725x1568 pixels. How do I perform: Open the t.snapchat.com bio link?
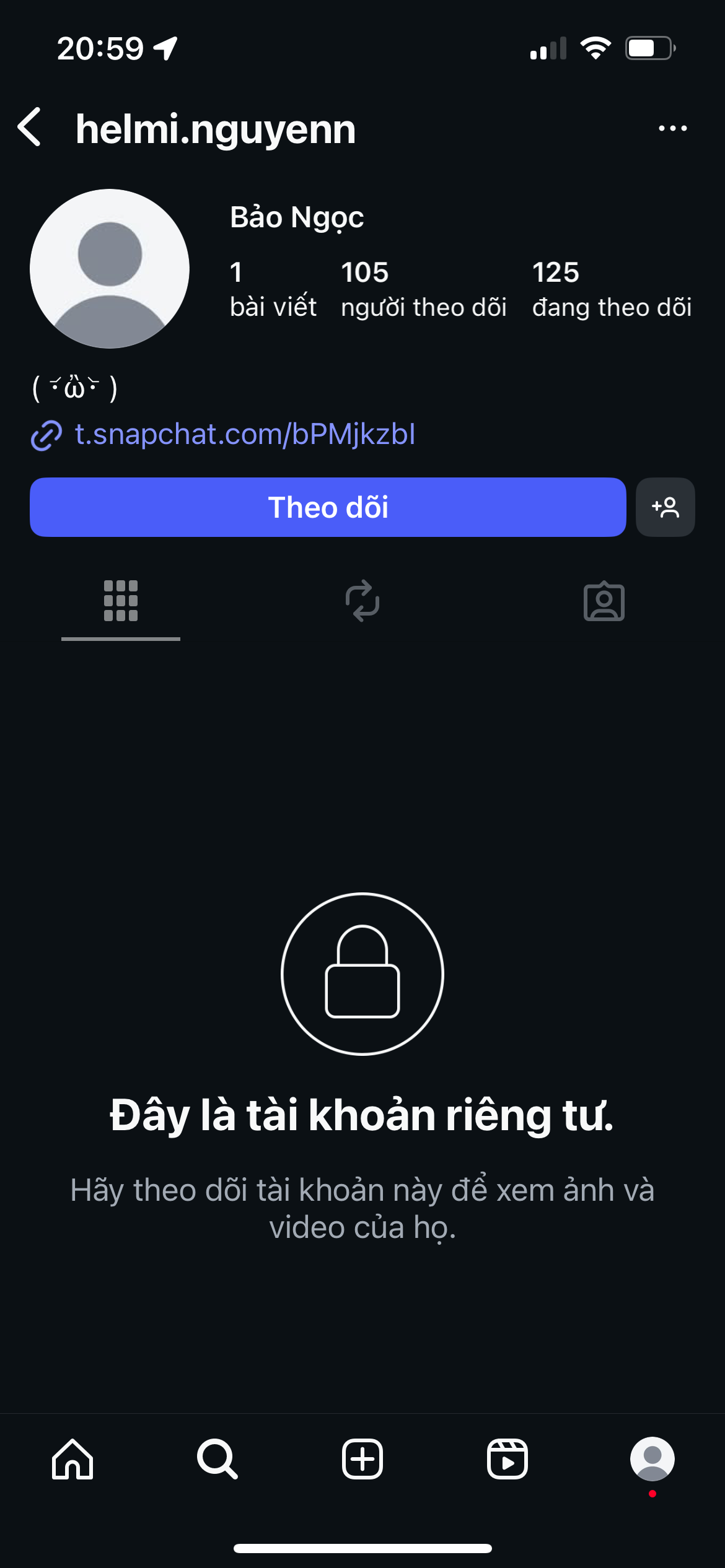(245, 435)
